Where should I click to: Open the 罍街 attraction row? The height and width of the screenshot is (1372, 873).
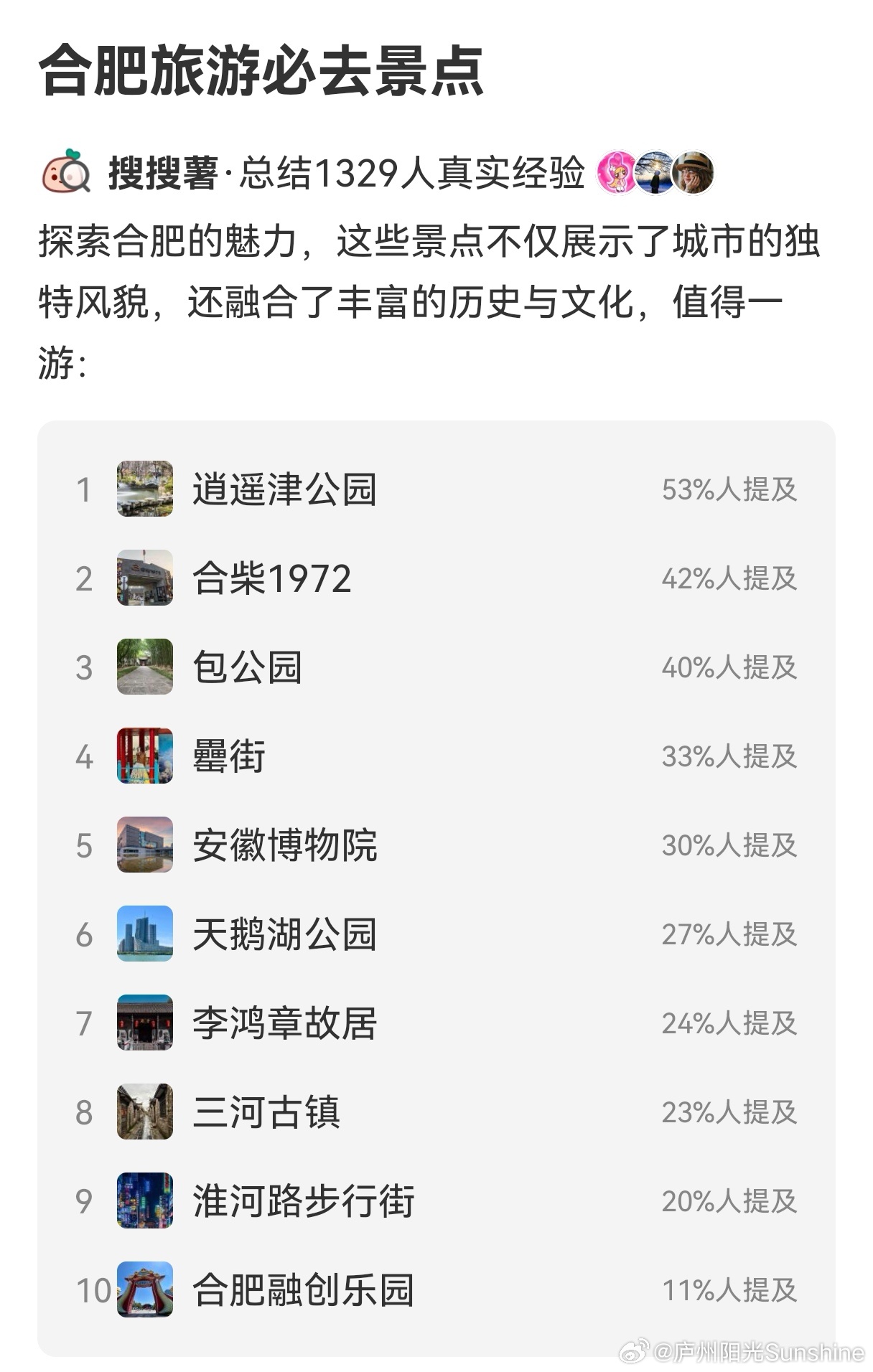point(228,756)
